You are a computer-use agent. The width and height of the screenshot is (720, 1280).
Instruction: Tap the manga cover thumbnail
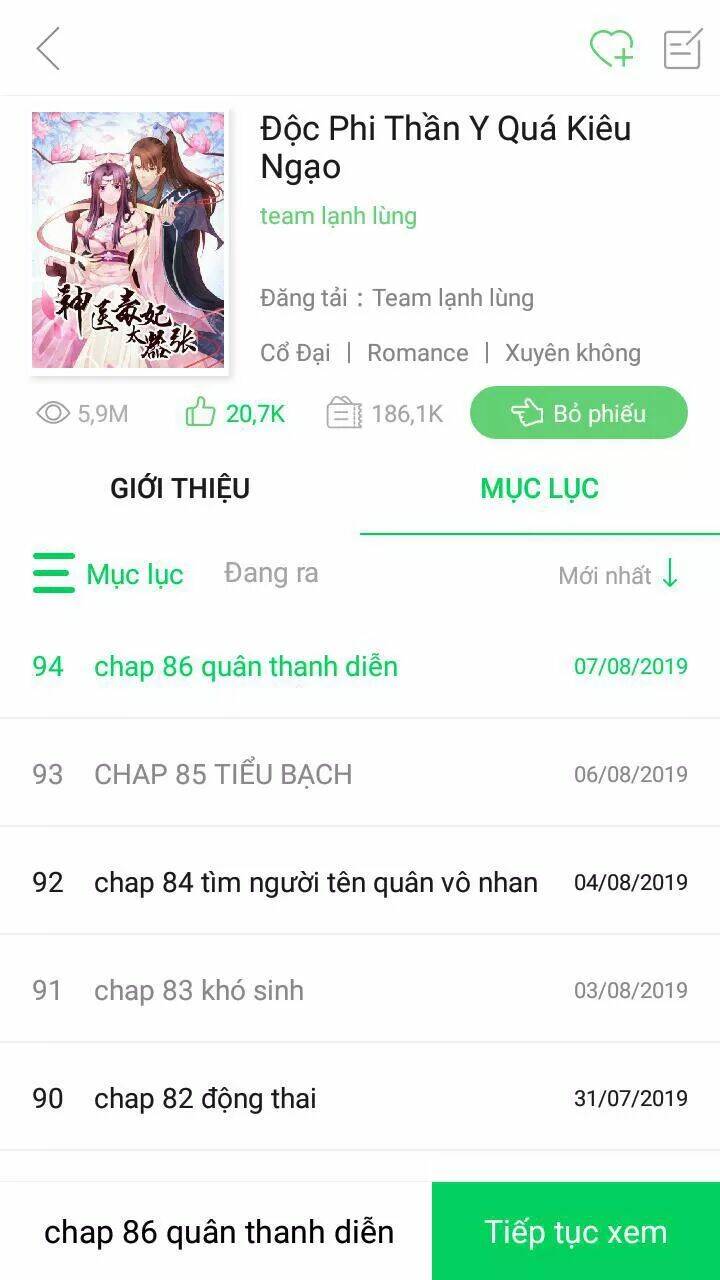127,241
